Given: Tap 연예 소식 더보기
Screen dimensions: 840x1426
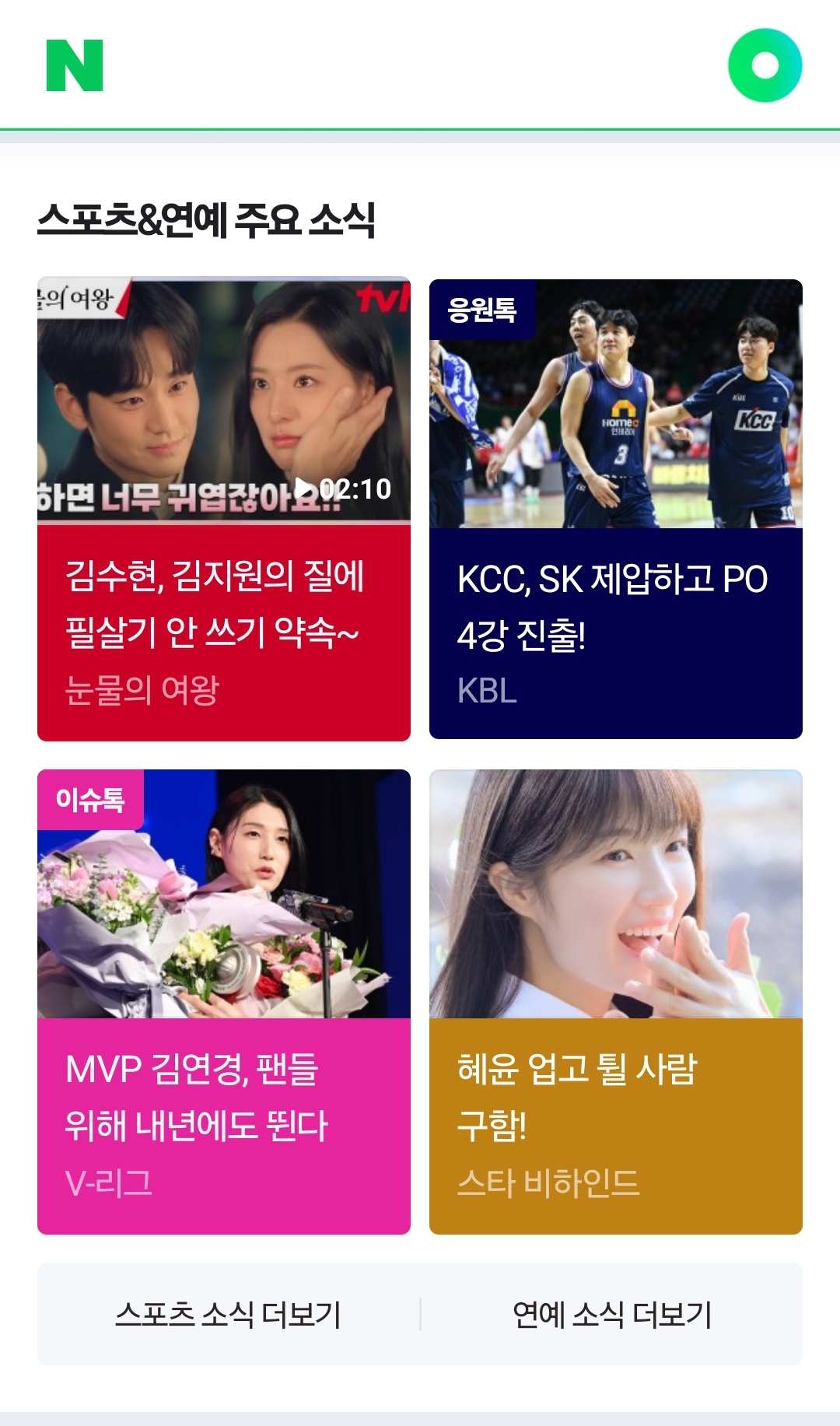Looking at the screenshot, I should (x=612, y=1314).
